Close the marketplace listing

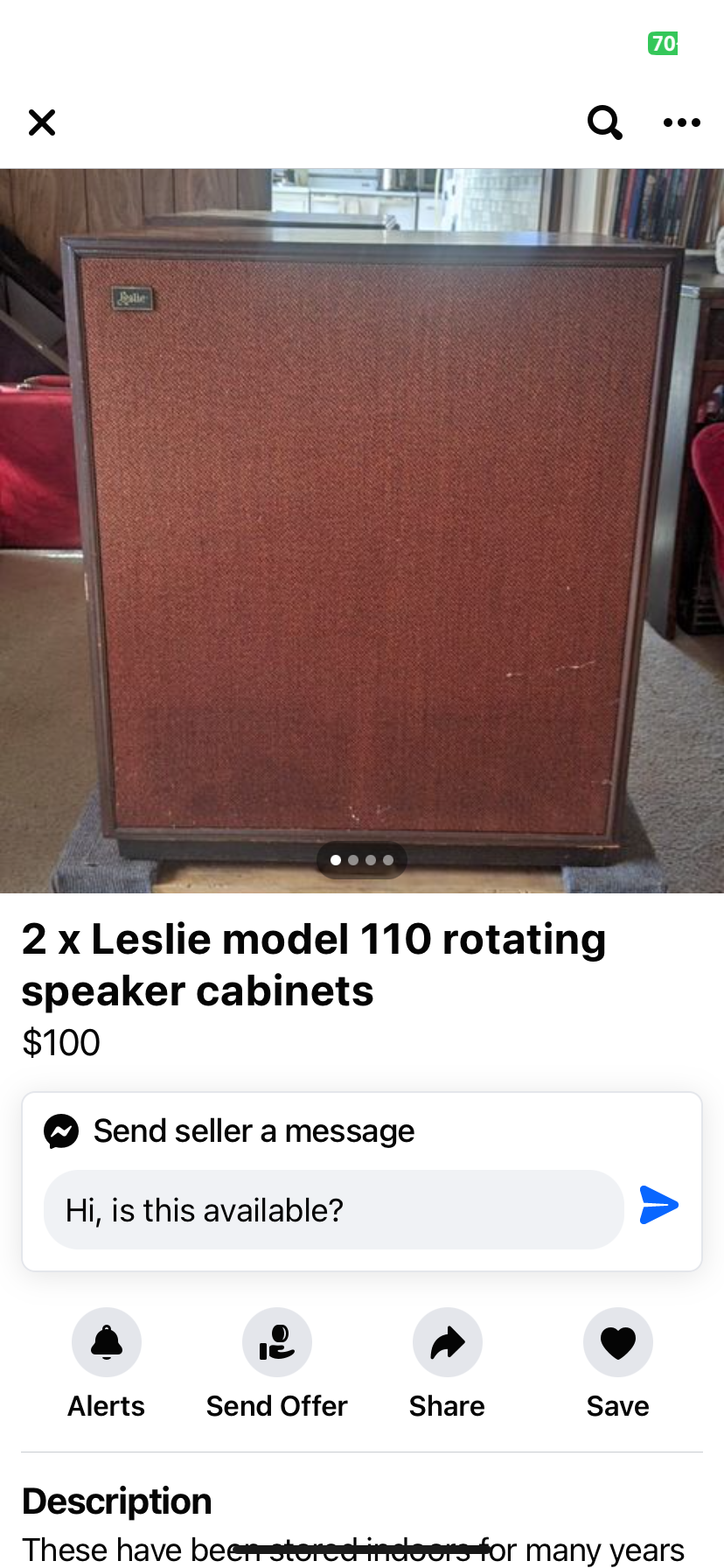pyautogui.click(x=42, y=122)
